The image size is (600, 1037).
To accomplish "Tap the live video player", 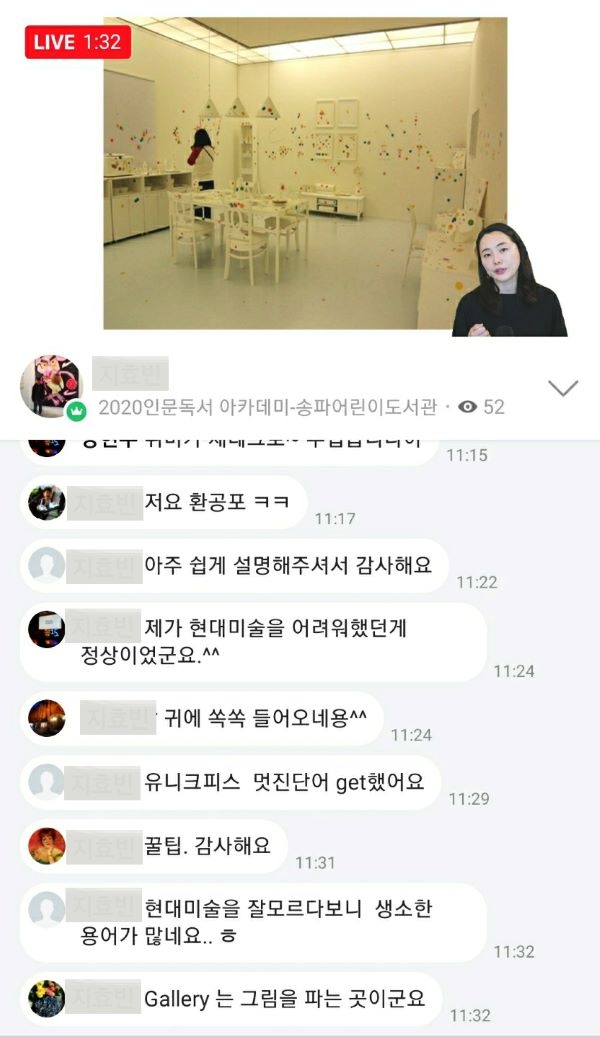I will tap(305, 175).
